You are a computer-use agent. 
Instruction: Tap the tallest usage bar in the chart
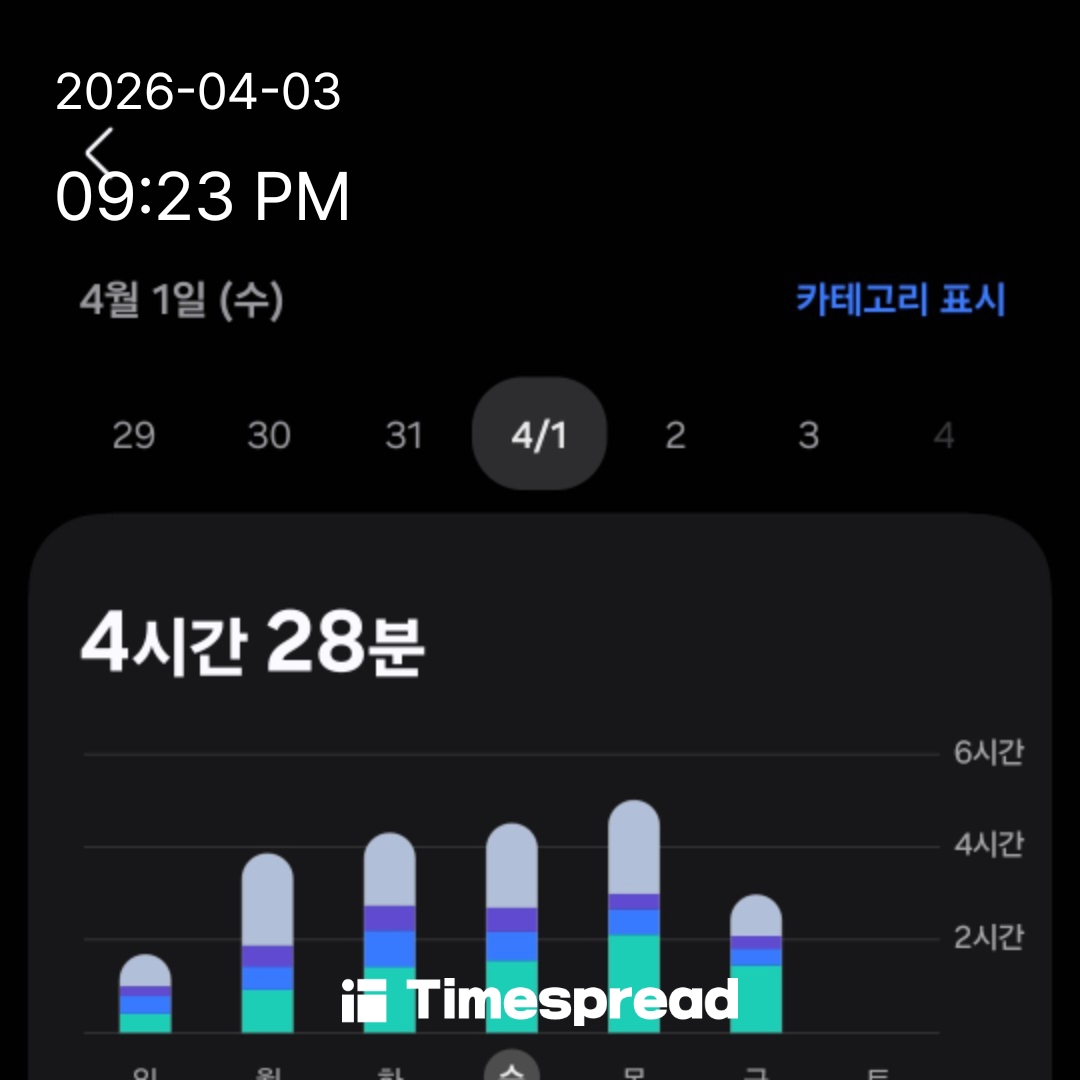pos(634,915)
